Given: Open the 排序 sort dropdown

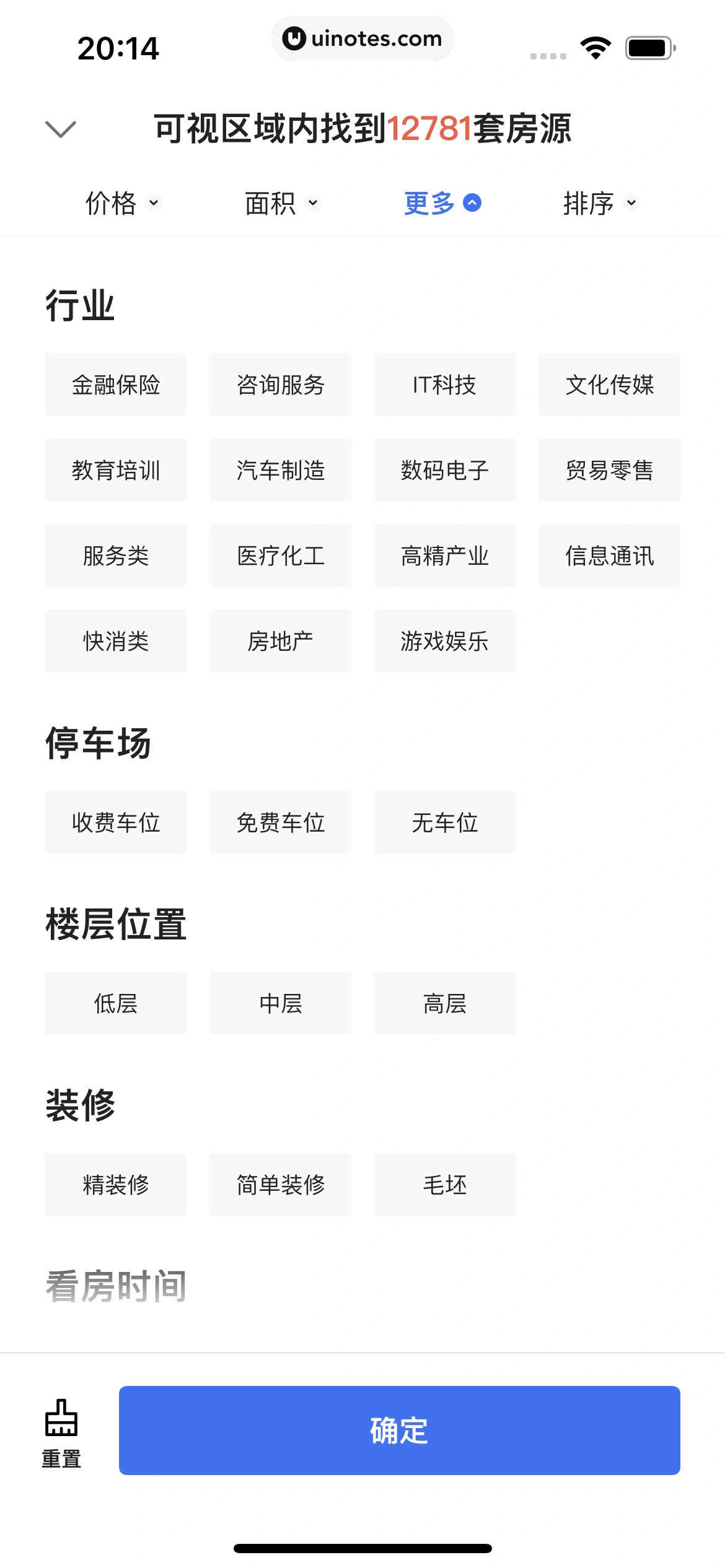Looking at the screenshot, I should click(600, 203).
